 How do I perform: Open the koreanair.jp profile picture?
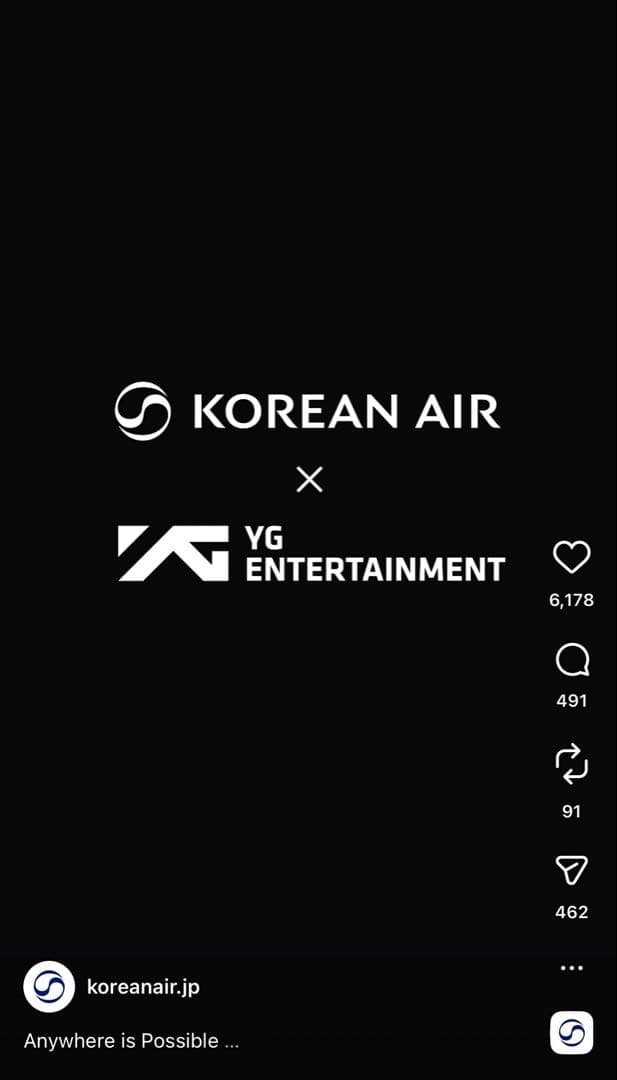tap(49, 987)
